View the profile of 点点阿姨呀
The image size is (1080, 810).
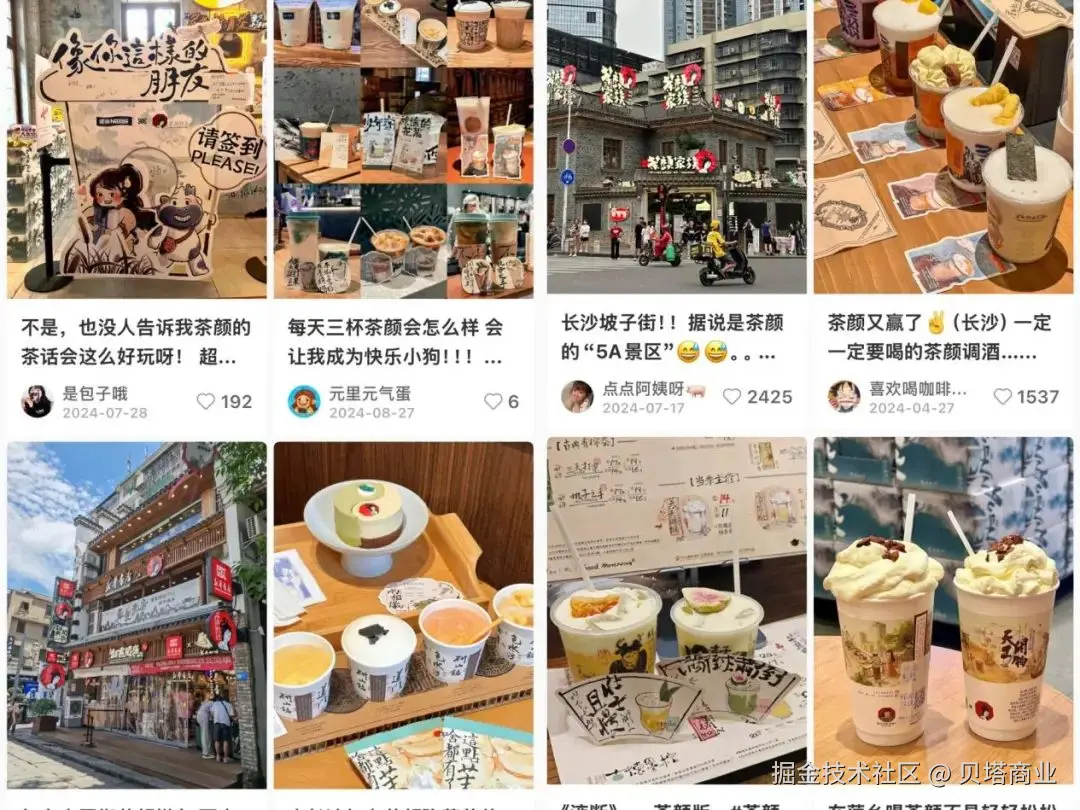577,396
